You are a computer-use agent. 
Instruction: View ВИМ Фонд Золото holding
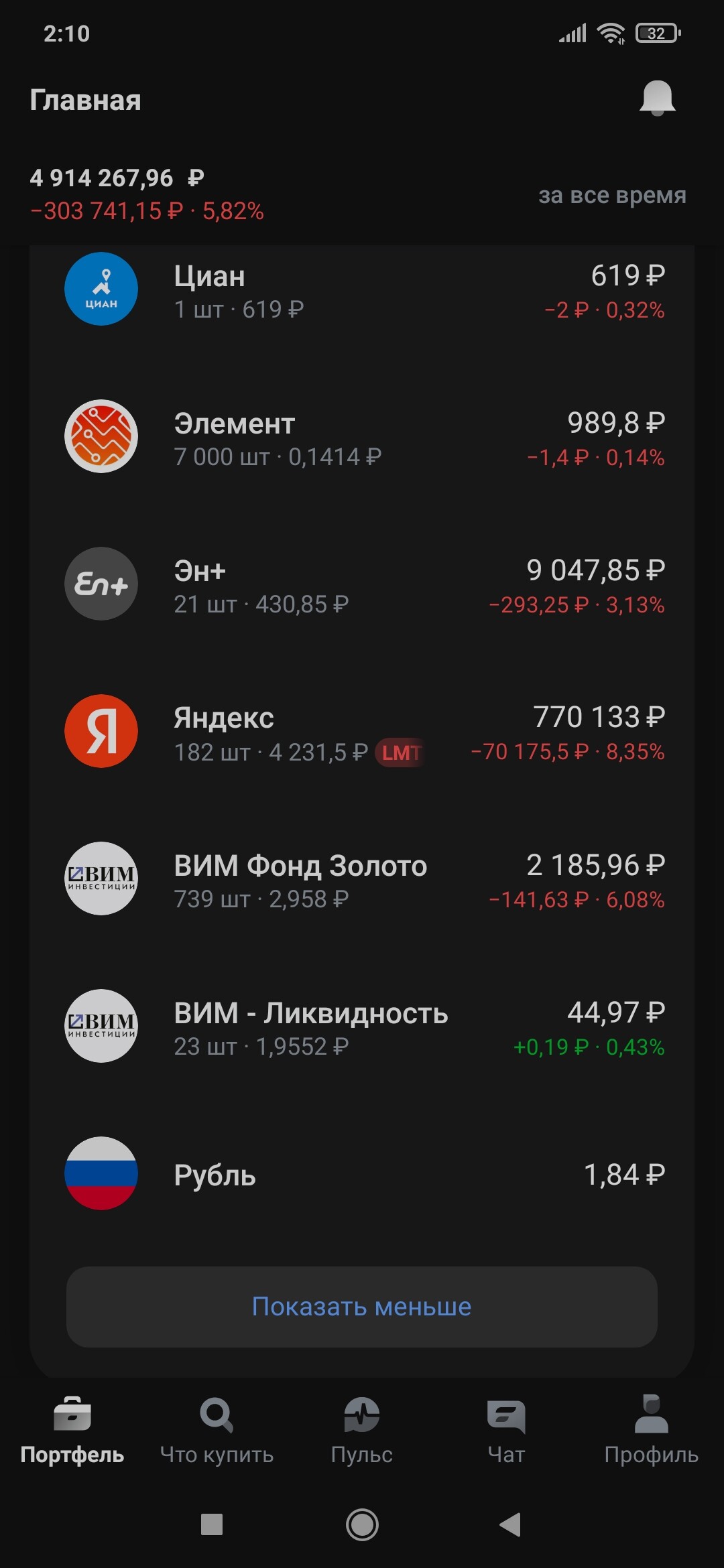(362, 880)
